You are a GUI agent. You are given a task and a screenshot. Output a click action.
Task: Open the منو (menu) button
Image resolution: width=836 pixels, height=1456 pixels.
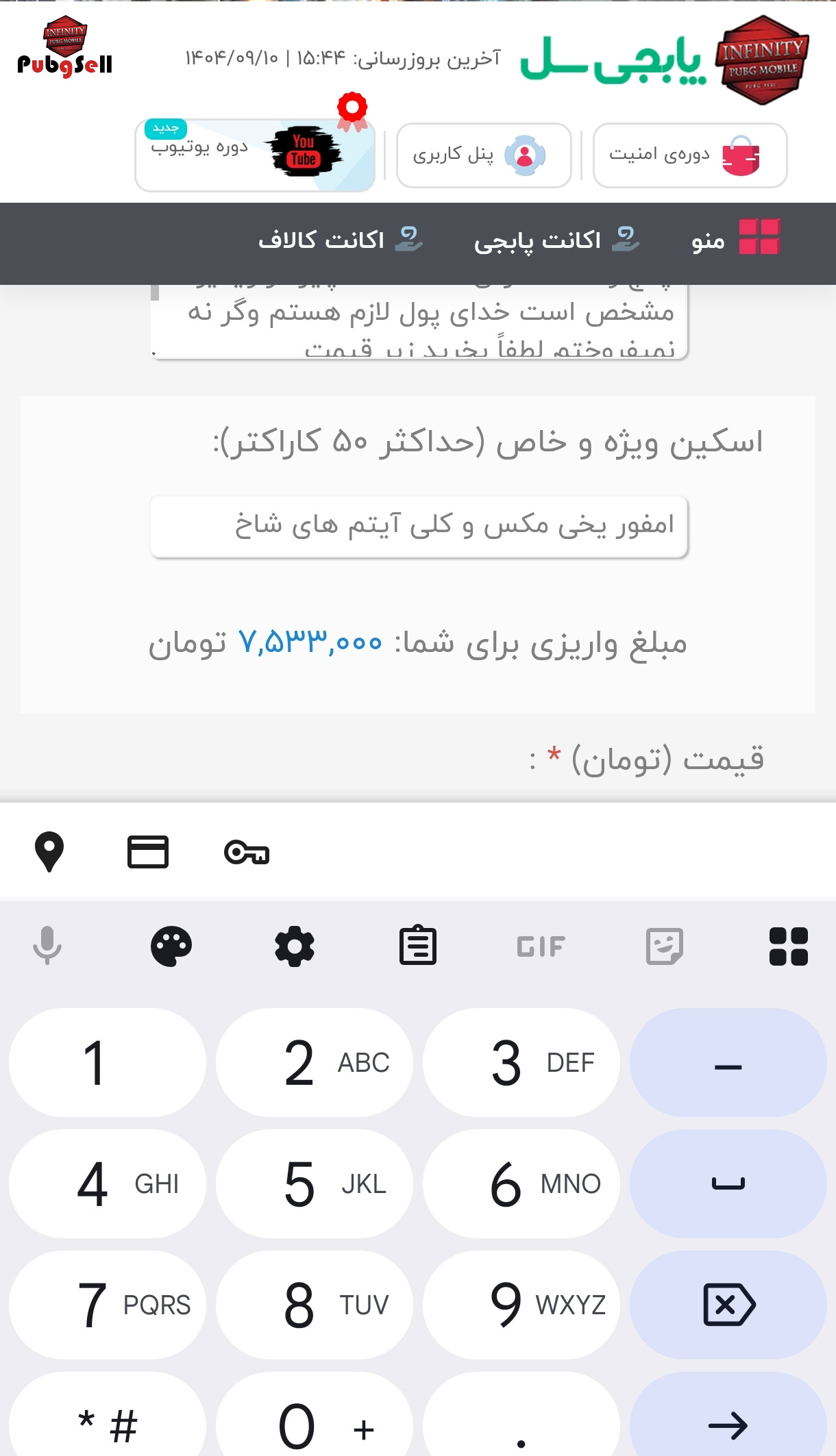coord(735,240)
